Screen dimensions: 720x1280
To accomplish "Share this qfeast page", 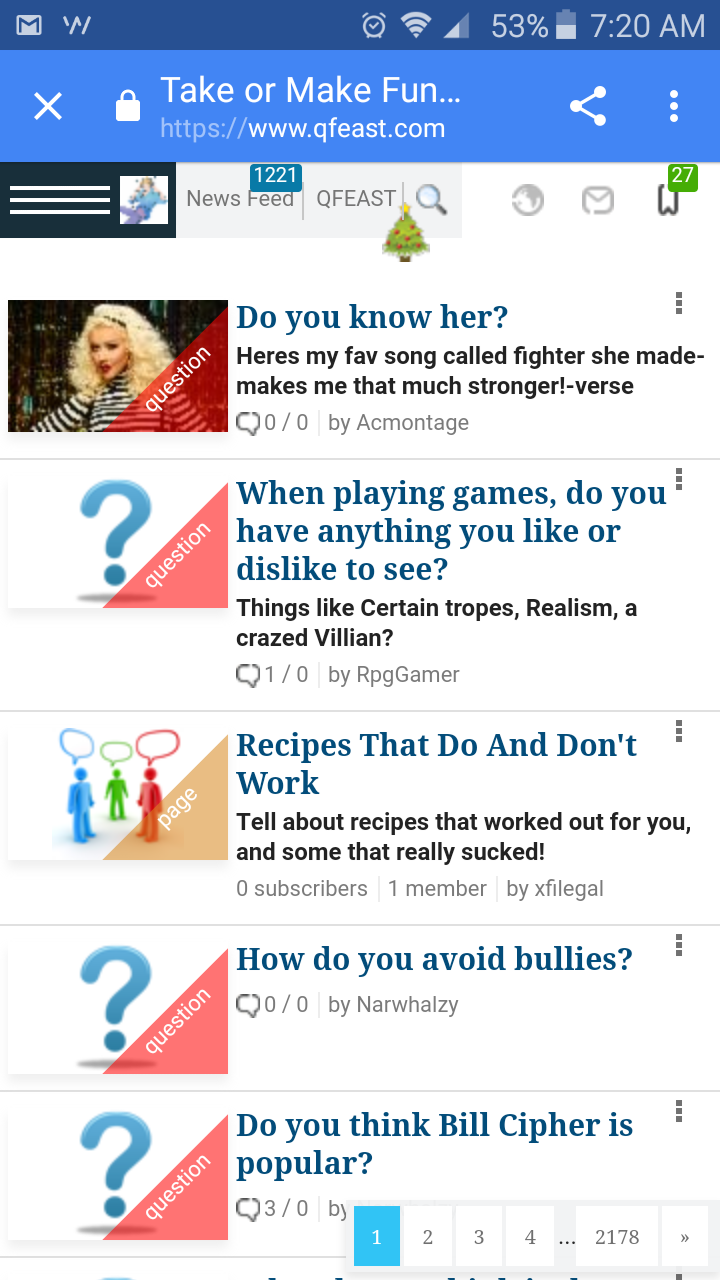I will point(588,106).
